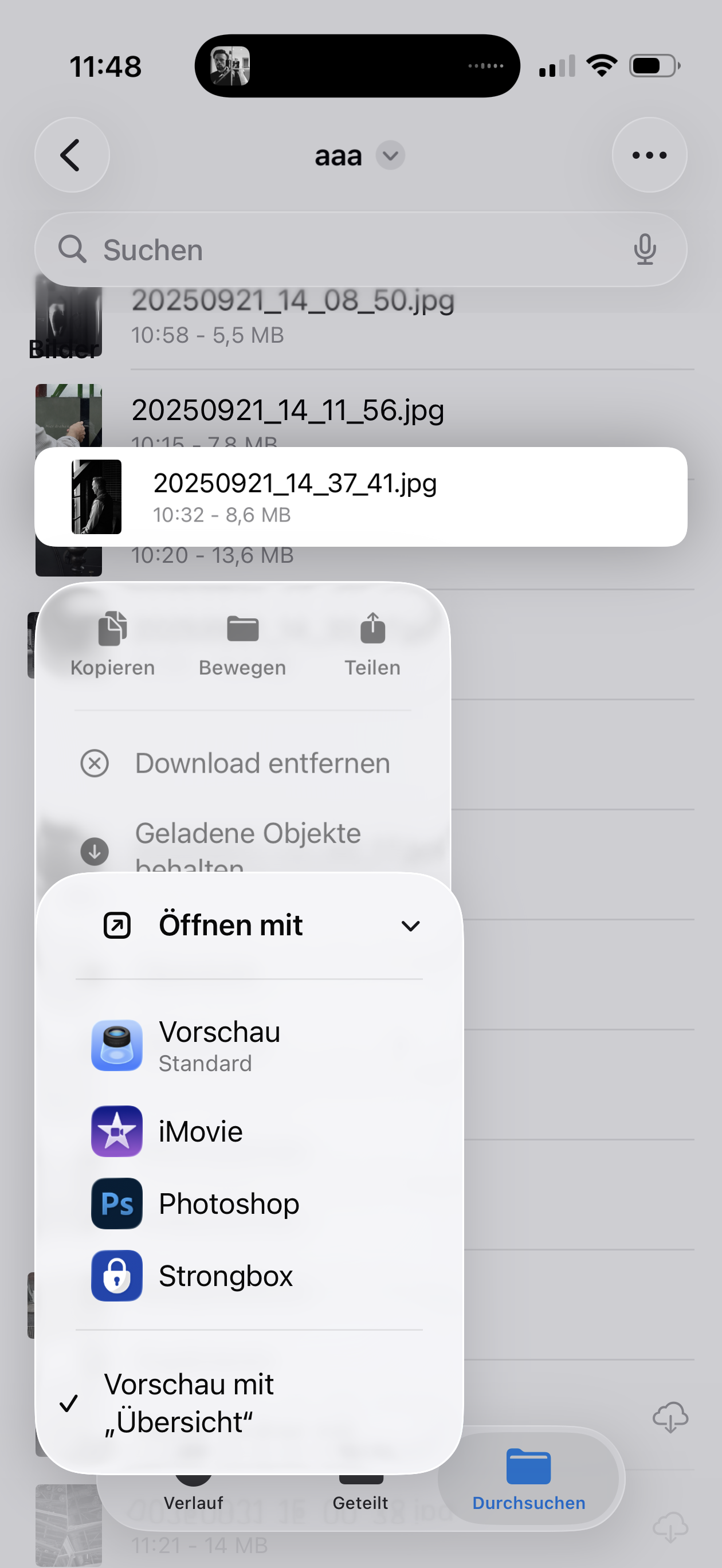Viewport: 722px width, 1568px height.
Task: Choose Bewegen to move the file
Action: tap(242, 644)
